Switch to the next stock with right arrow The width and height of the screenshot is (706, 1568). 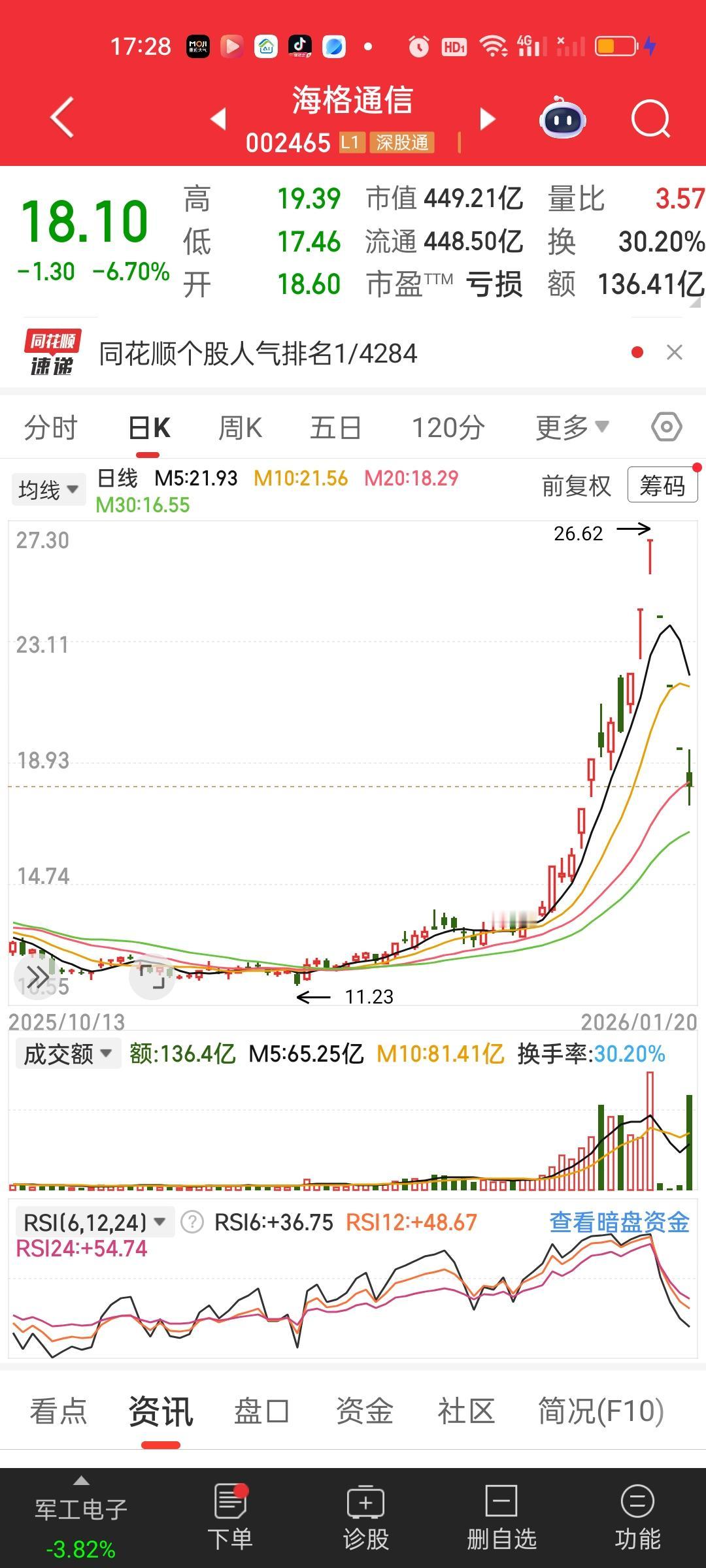[x=488, y=119]
